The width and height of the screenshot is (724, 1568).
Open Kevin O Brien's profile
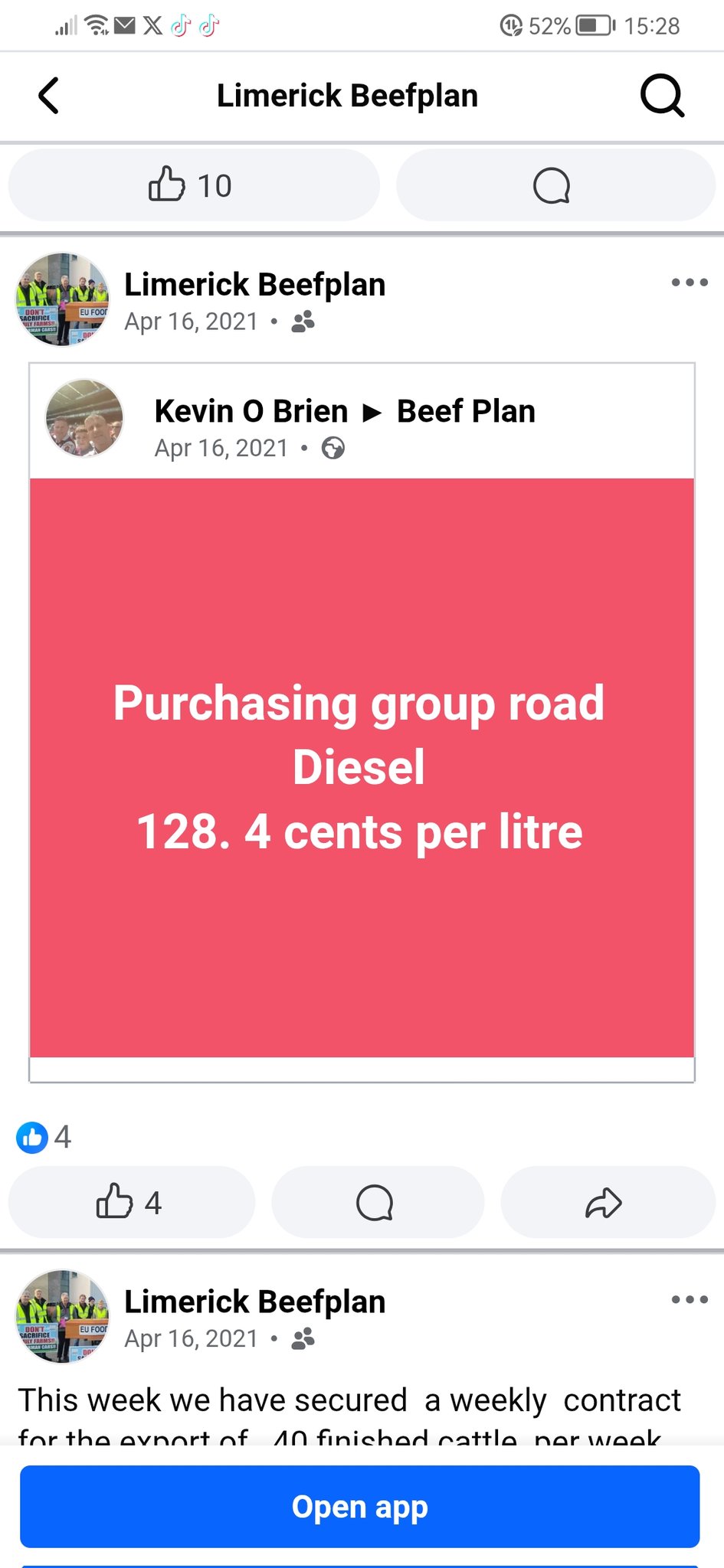[x=251, y=411]
